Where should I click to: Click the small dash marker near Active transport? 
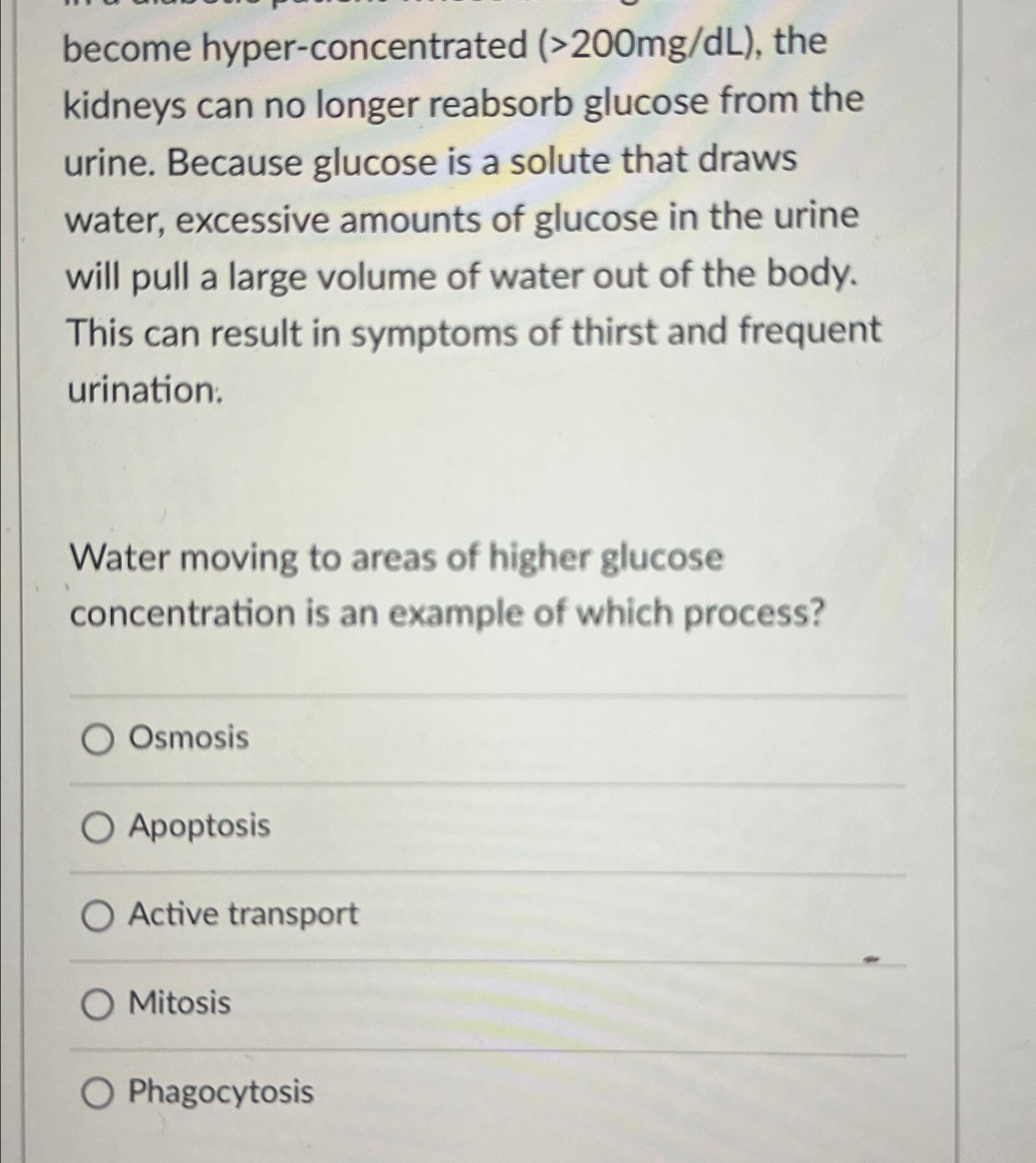871,959
